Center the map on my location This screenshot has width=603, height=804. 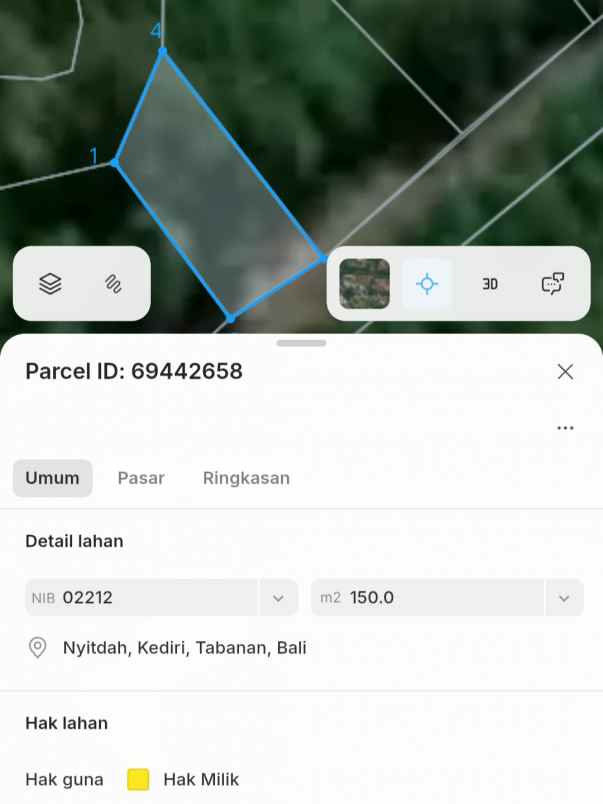pyautogui.click(x=427, y=284)
